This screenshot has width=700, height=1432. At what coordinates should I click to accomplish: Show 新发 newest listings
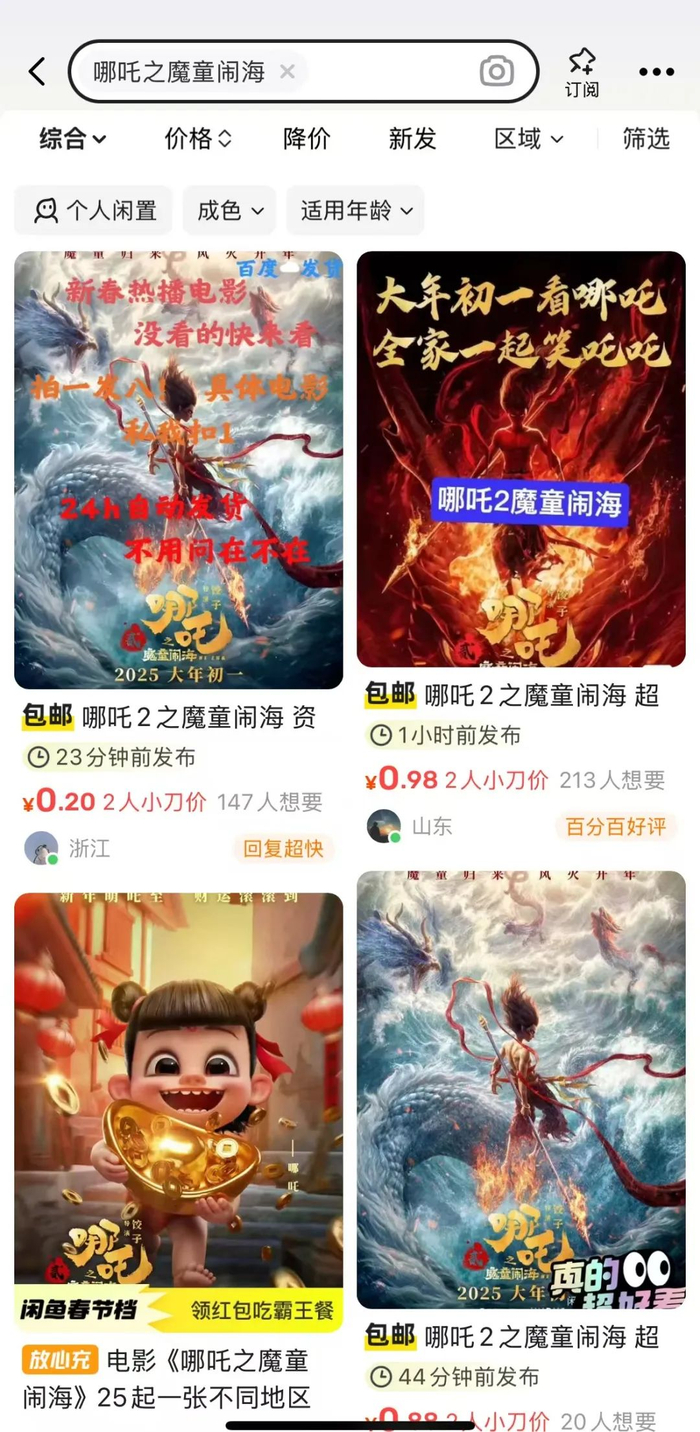coord(412,139)
